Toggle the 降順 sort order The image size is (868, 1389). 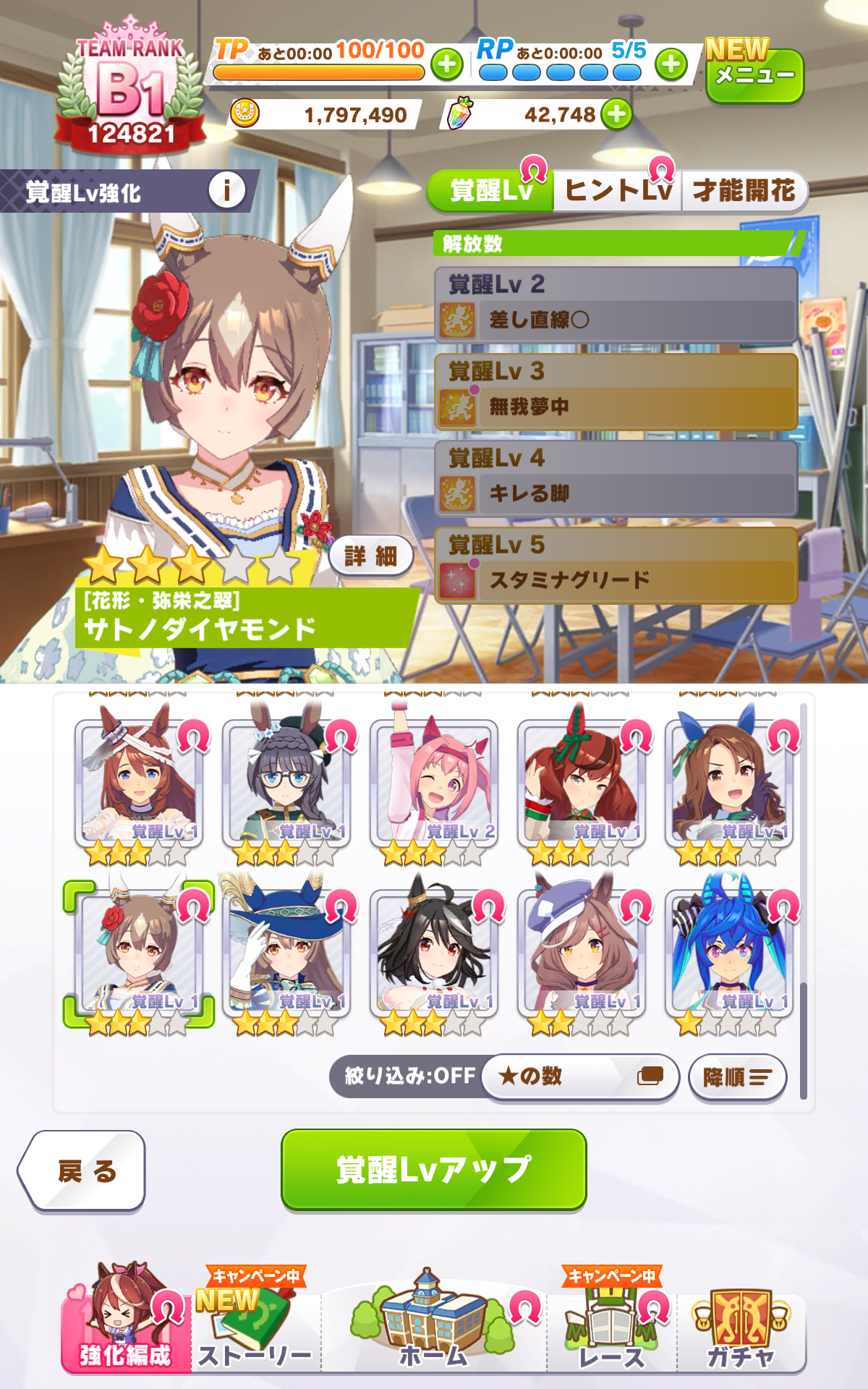(737, 1077)
